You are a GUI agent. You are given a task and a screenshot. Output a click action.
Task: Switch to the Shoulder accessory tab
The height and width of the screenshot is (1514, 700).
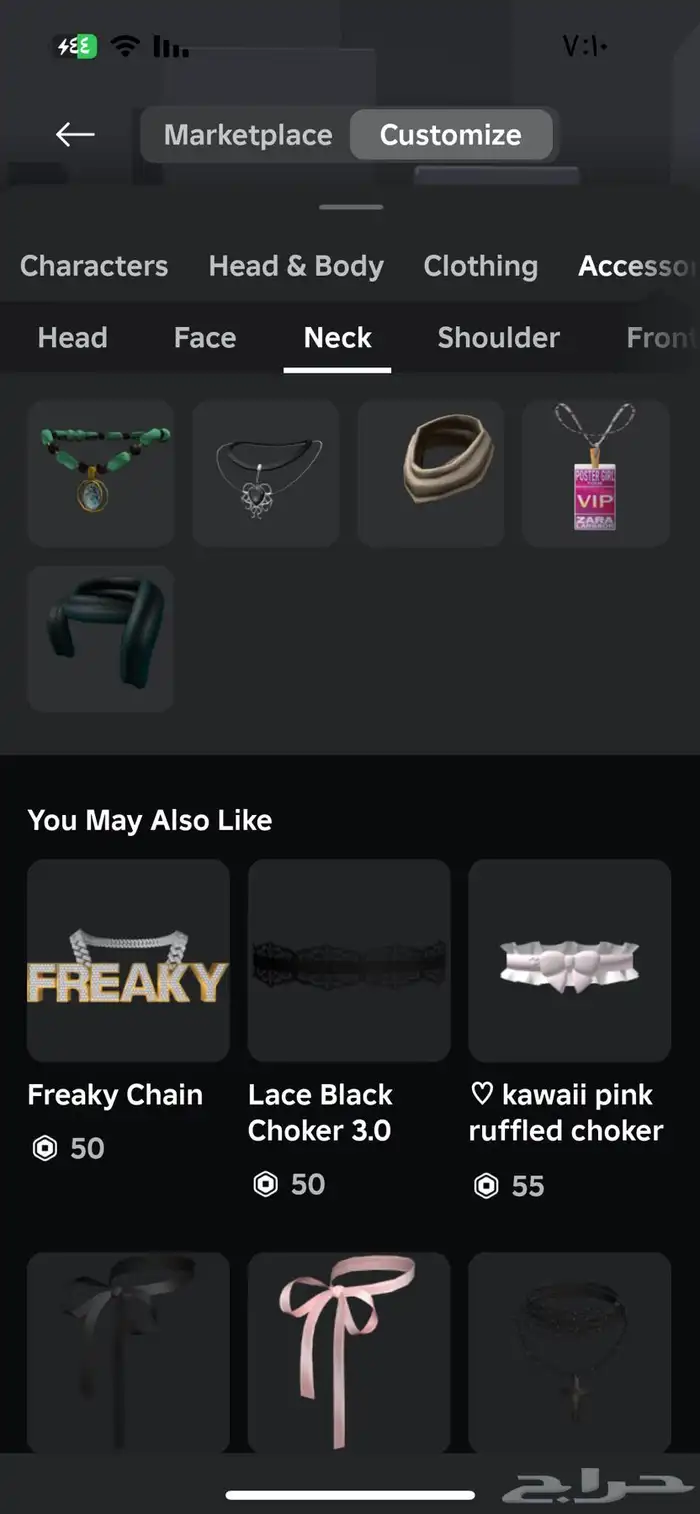click(x=498, y=338)
